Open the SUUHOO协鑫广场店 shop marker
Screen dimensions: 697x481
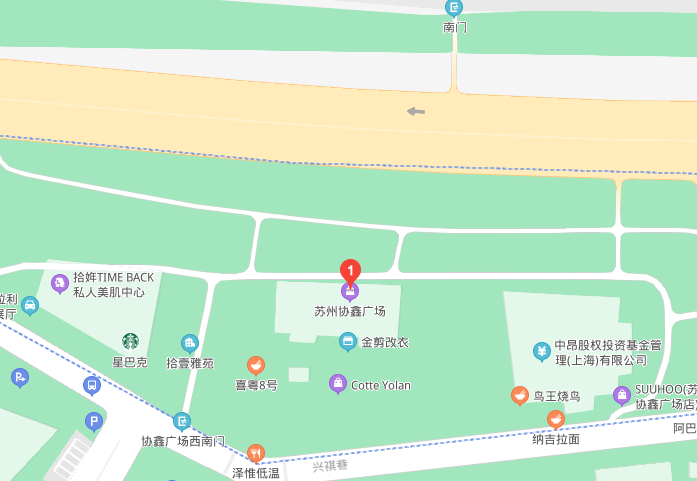point(622,396)
